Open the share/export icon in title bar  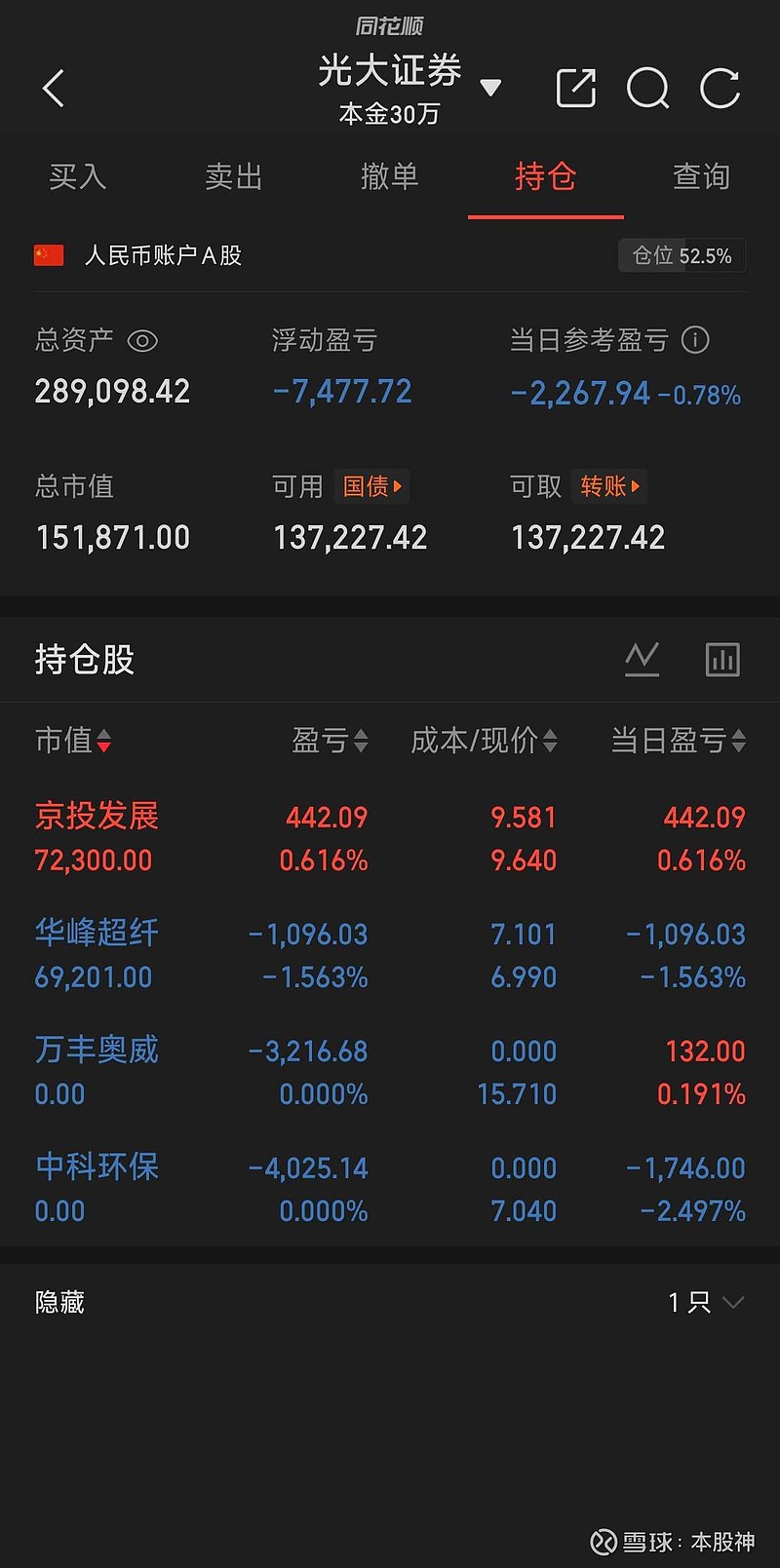pos(575,88)
